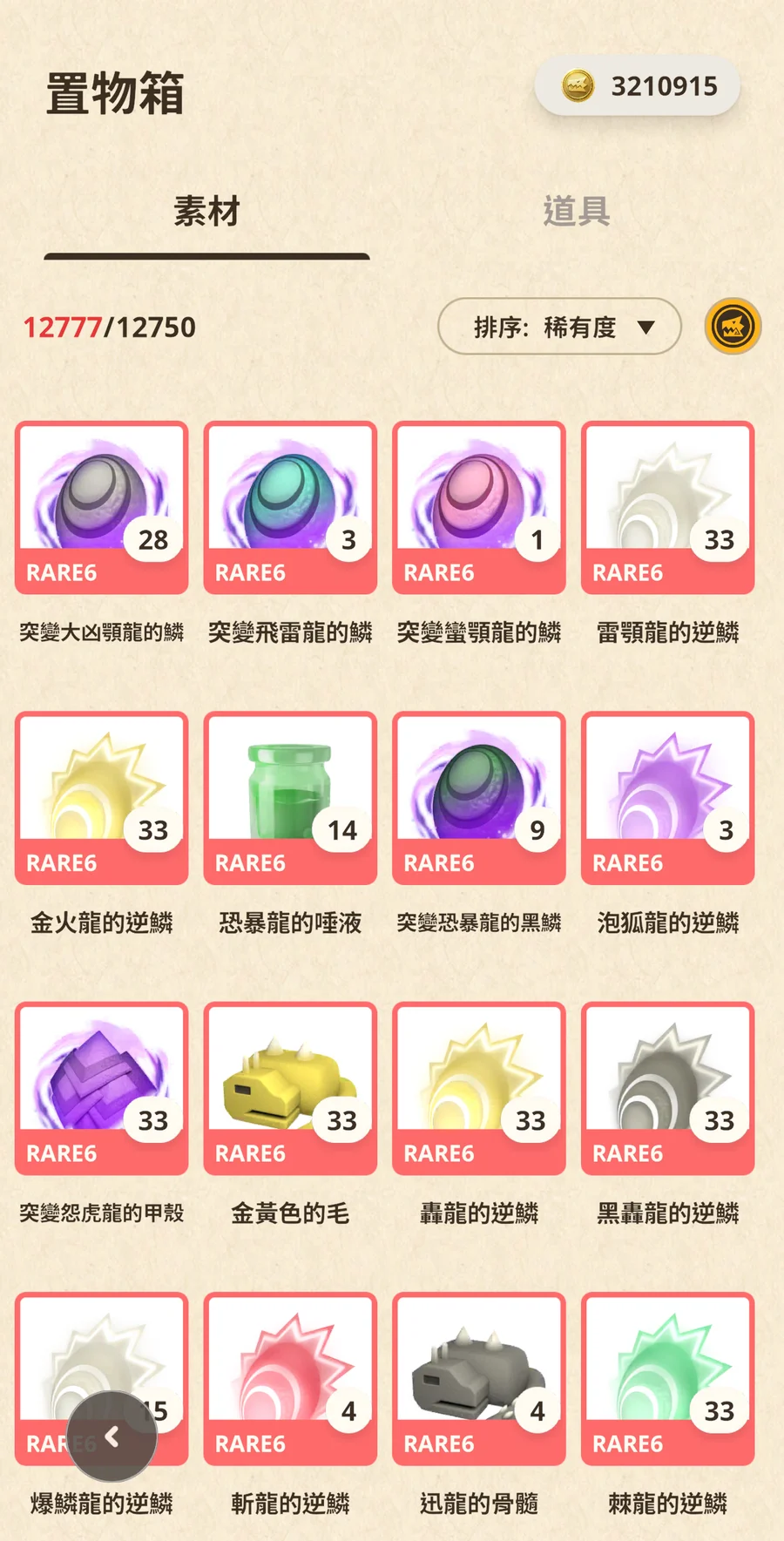Open the yellow monster filter icon
This screenshot has height=1541, width=784.
pos(733,324)
